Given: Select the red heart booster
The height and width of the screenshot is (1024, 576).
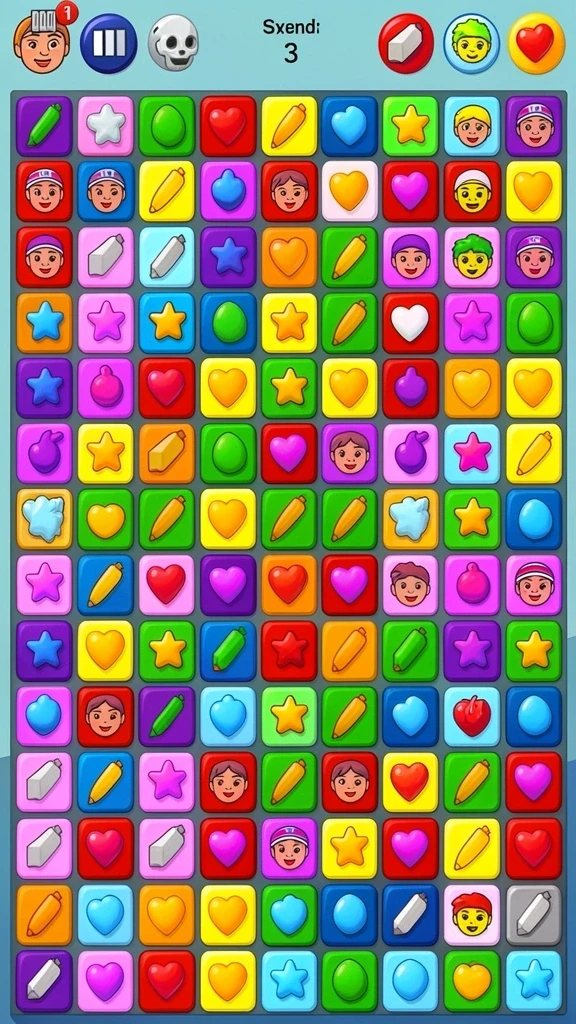Looking at the screenshot, I should coord(537,43).
